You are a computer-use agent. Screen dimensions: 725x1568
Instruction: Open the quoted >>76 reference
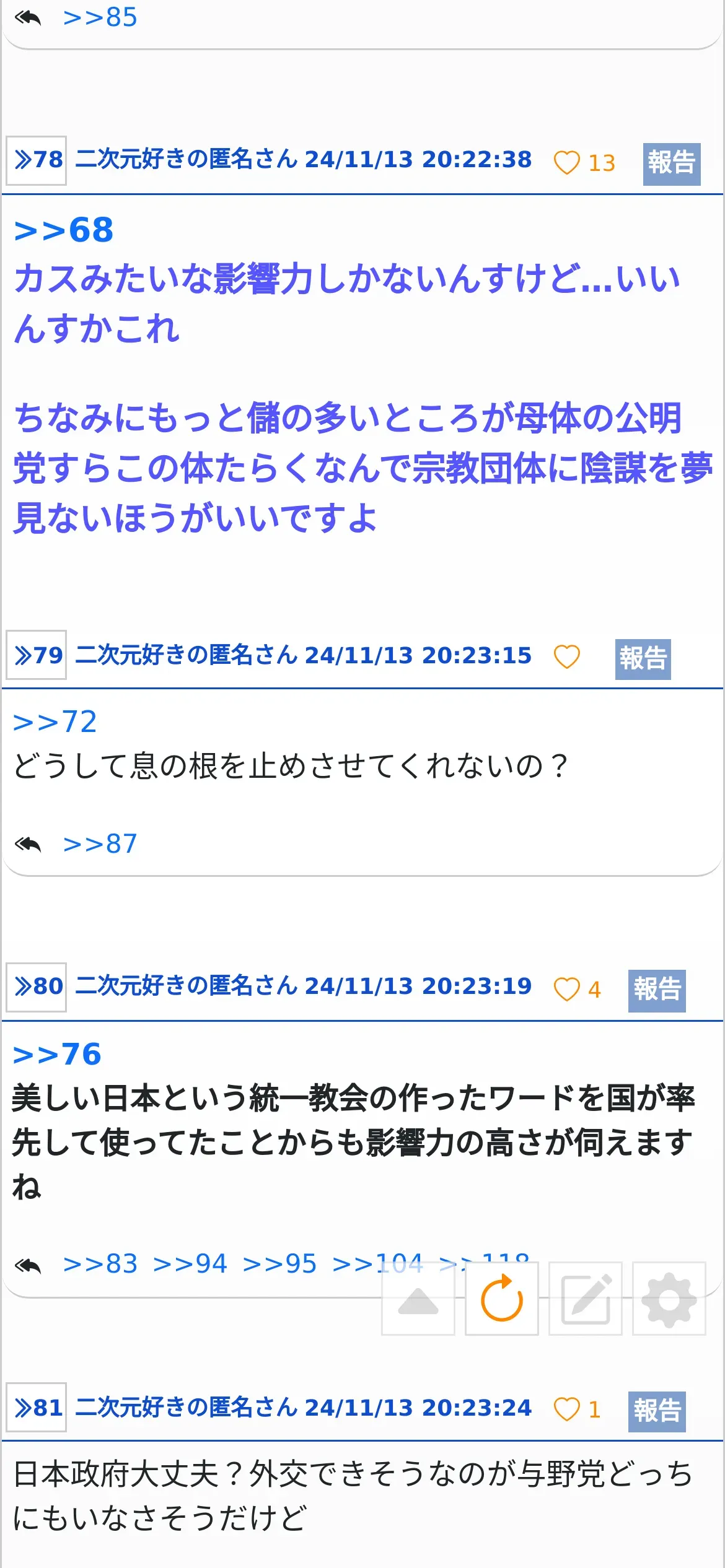[57, 1054]
